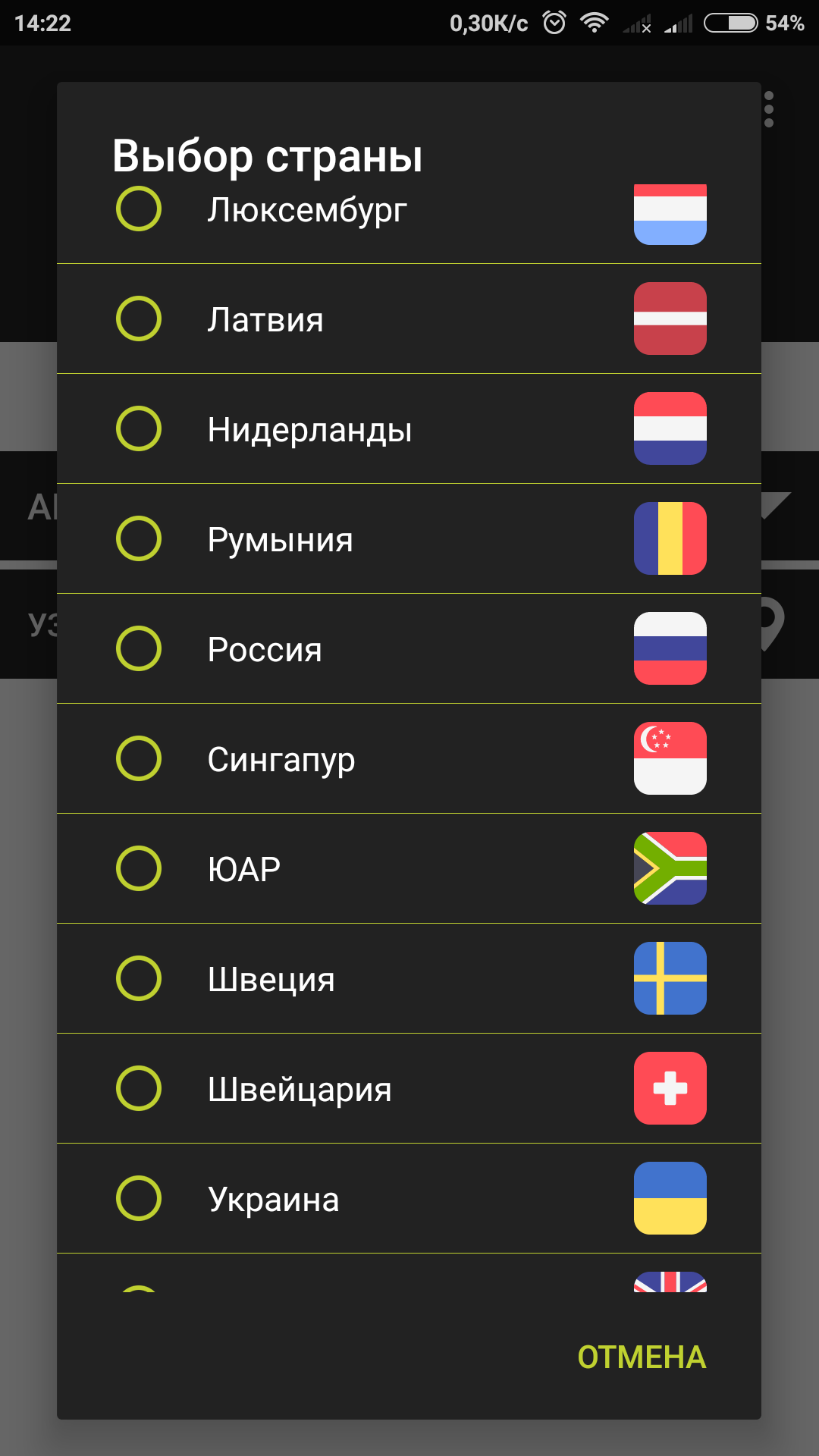The image size is (819, 1456).
Task: Select Россия in the country list
Action: [x=409, y=648]
